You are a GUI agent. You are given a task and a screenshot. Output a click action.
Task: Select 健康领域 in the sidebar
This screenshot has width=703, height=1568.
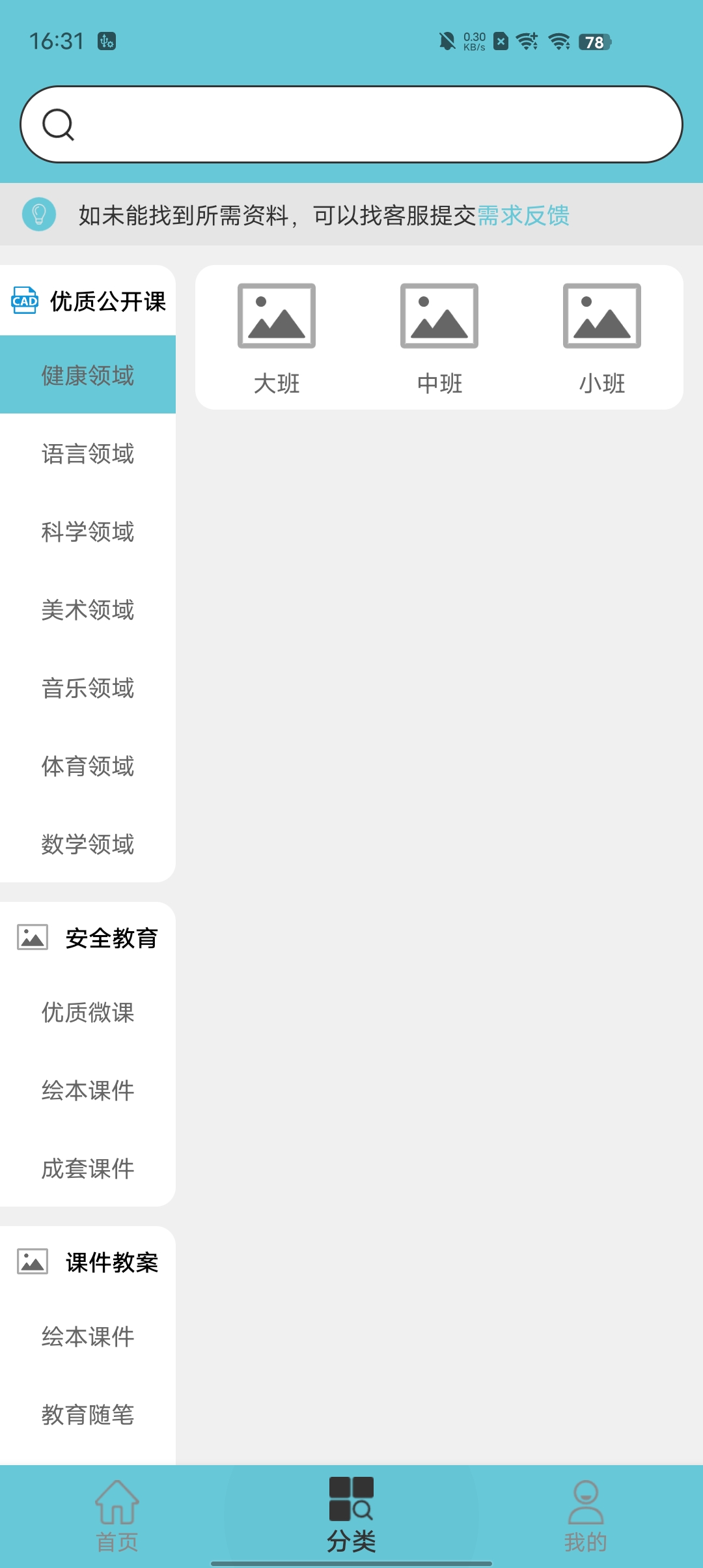click(x=88, y=376)
